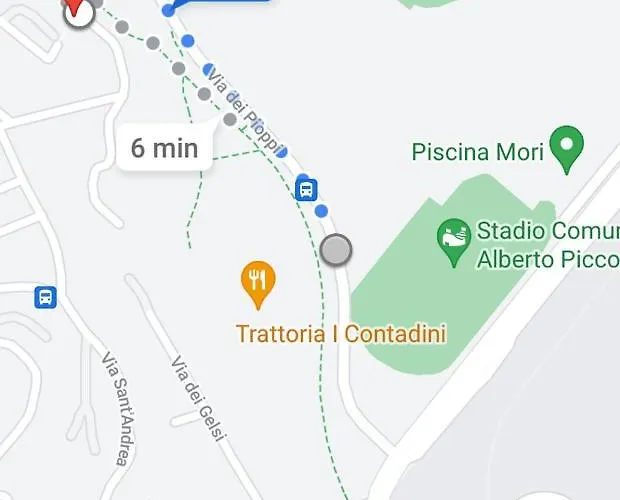Image resolution: width=620 pixels, height=500 pixels.
Task: Tap the red destination pin marker
Action: (x=78, y=10)
